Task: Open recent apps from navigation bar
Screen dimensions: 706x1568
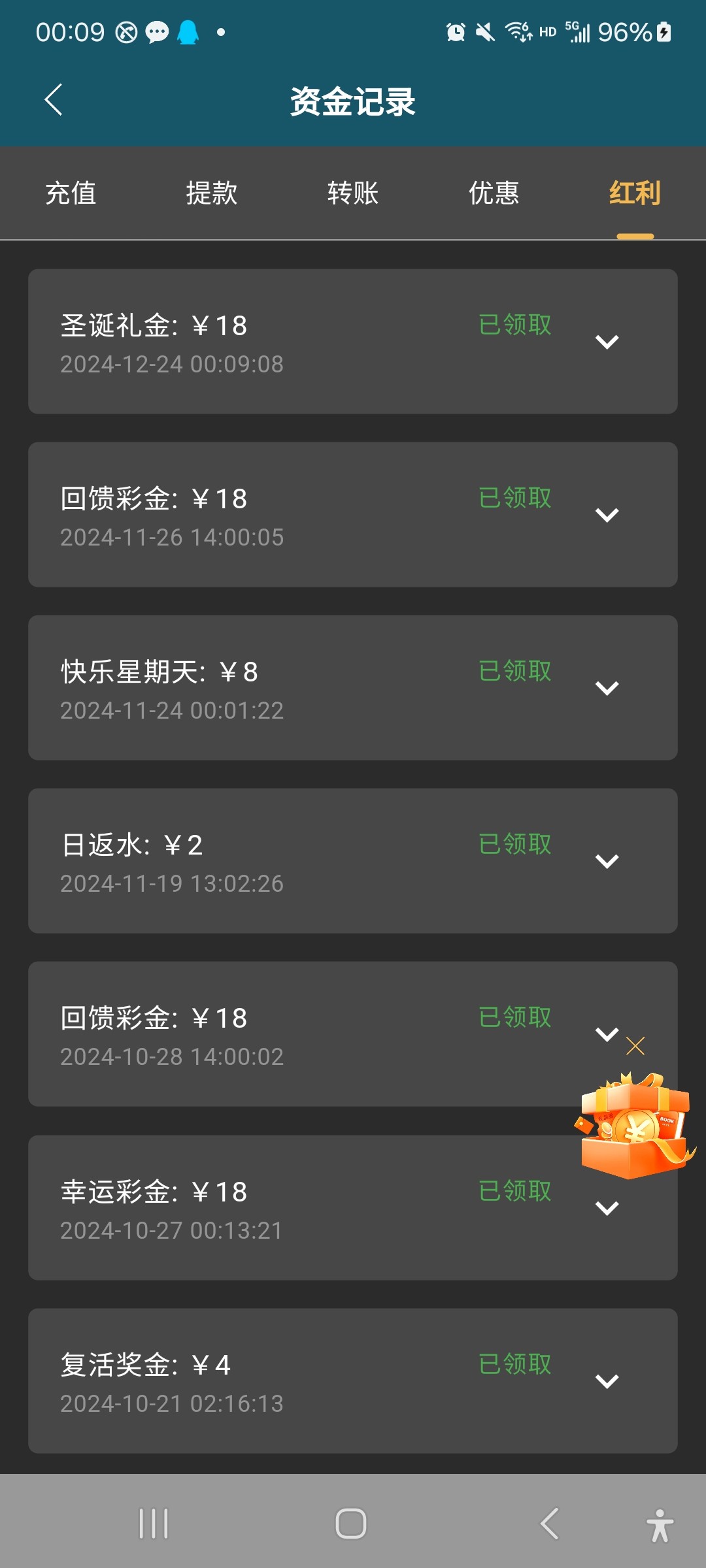Action: (154, 1524)
